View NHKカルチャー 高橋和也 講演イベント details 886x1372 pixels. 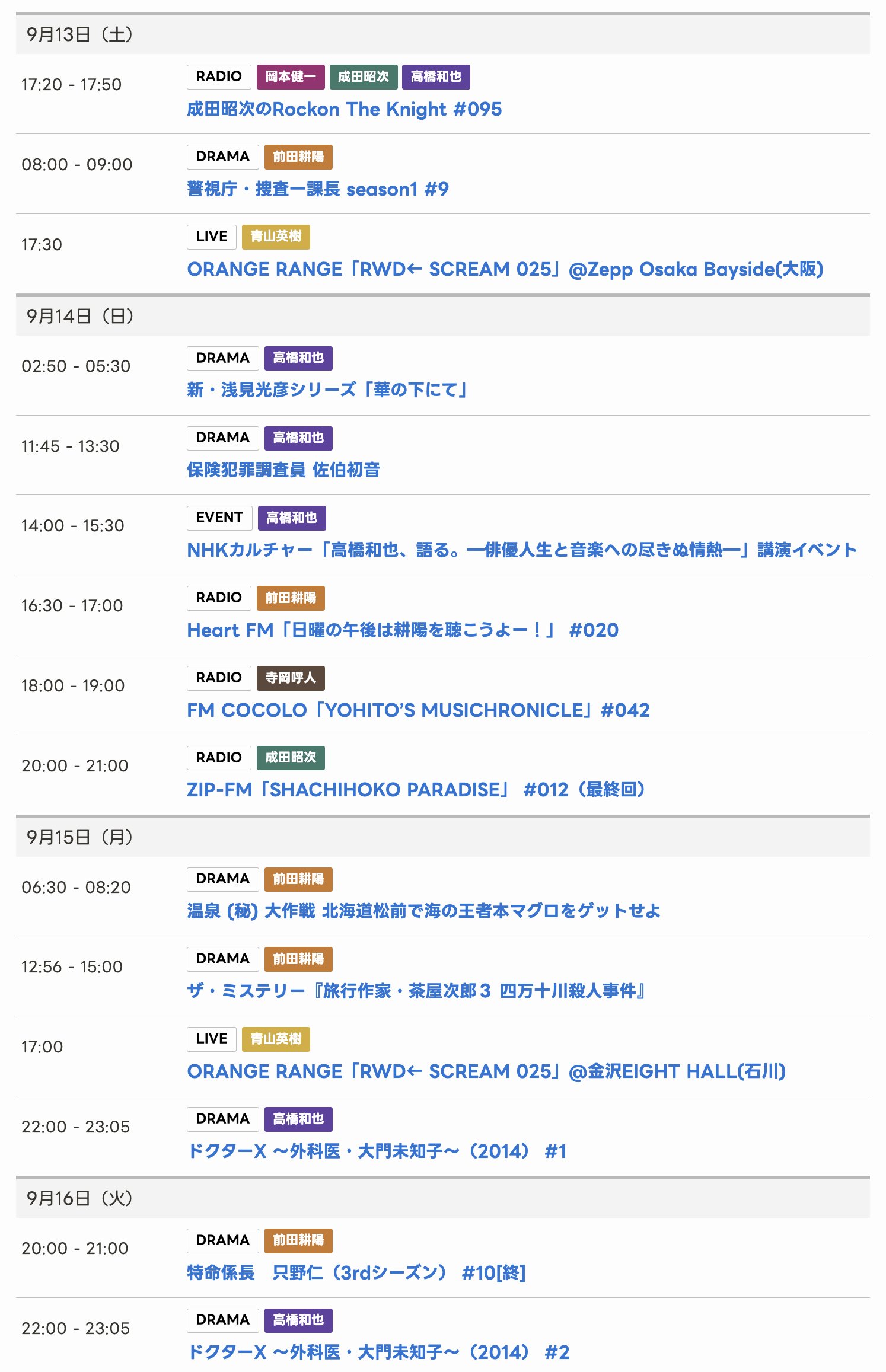pos(522,550)
